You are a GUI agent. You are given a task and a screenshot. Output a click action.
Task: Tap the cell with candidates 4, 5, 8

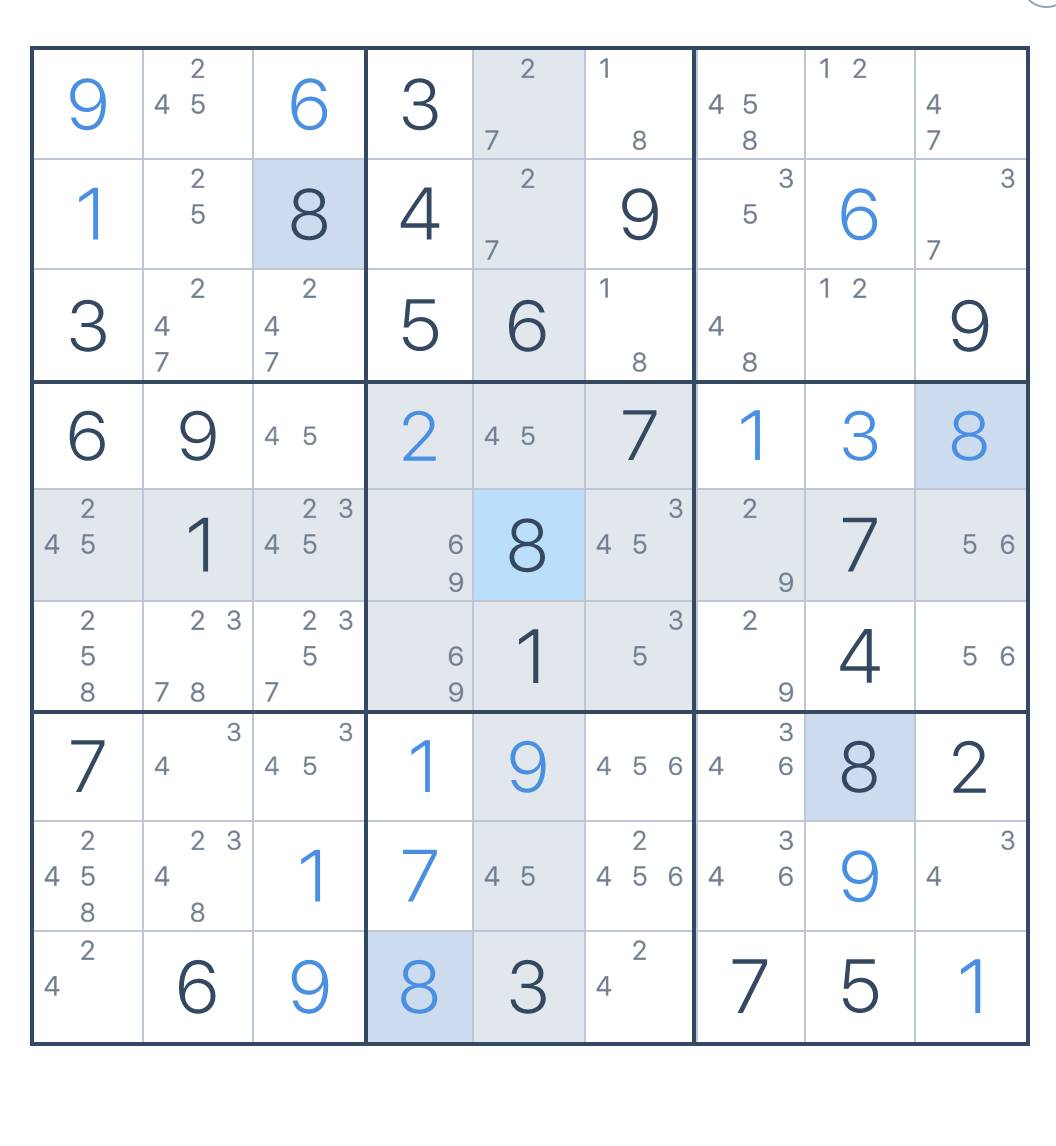coord(749,104)
